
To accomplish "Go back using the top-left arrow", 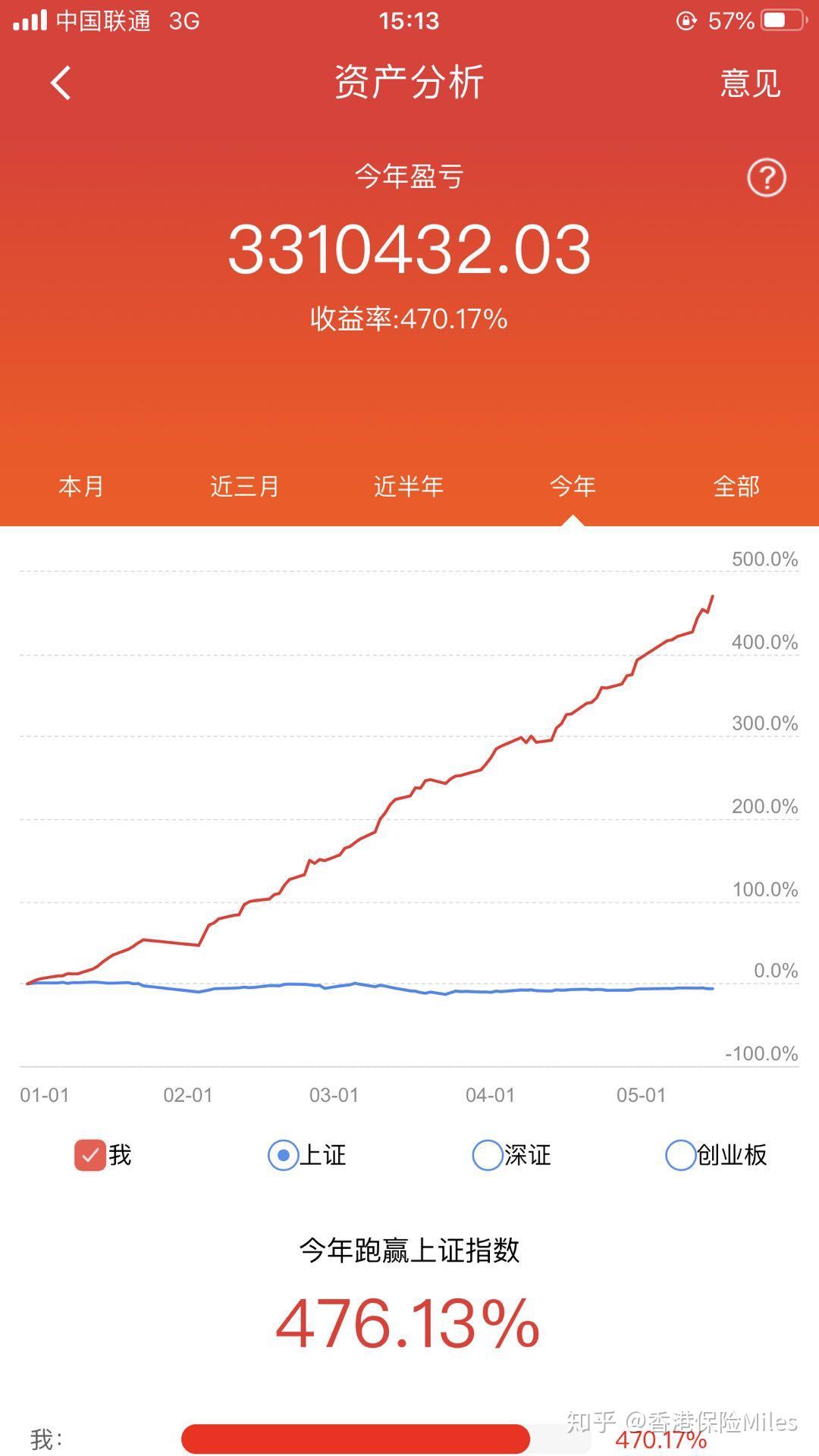I will coord(61,83).
